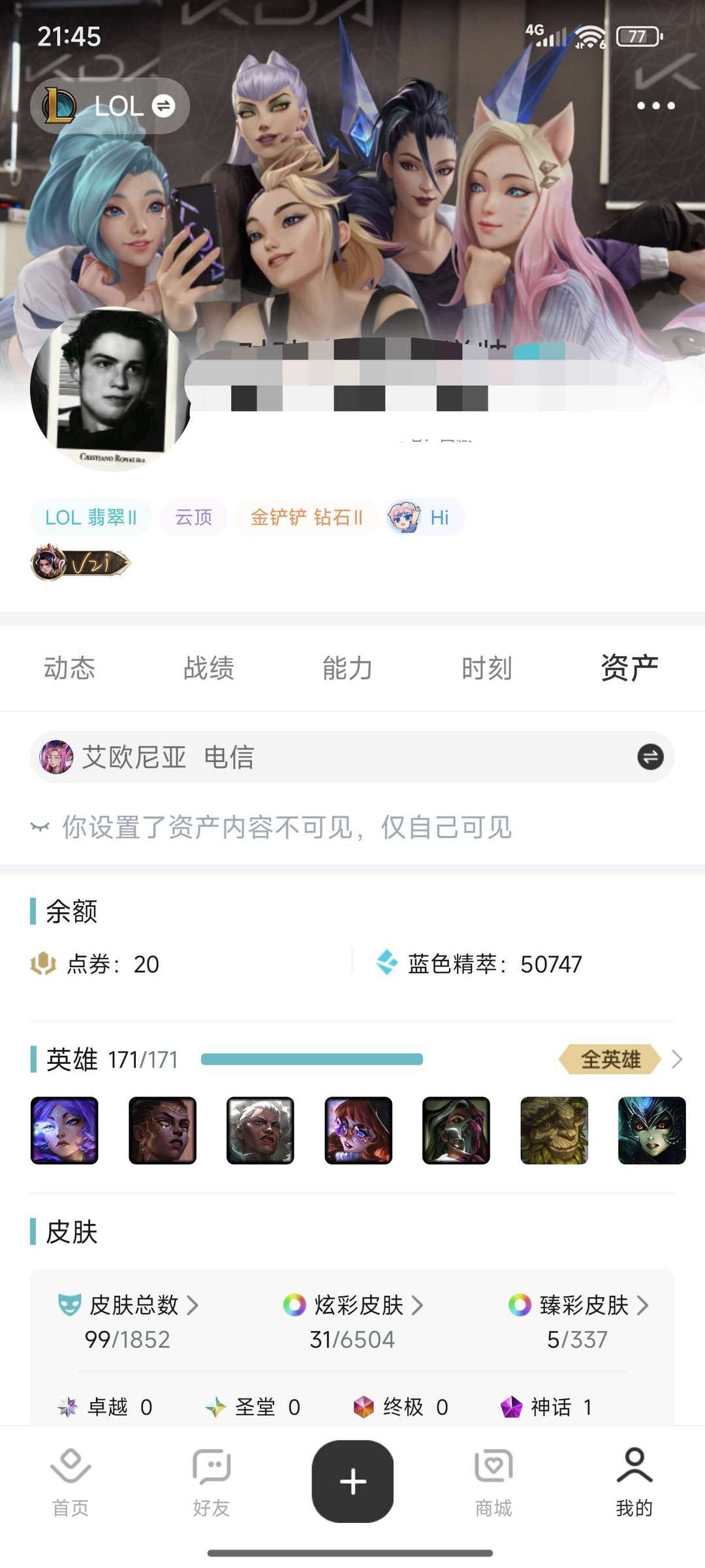
Task: Open 臻彩皮肤 list
Action: [578, 1305]
